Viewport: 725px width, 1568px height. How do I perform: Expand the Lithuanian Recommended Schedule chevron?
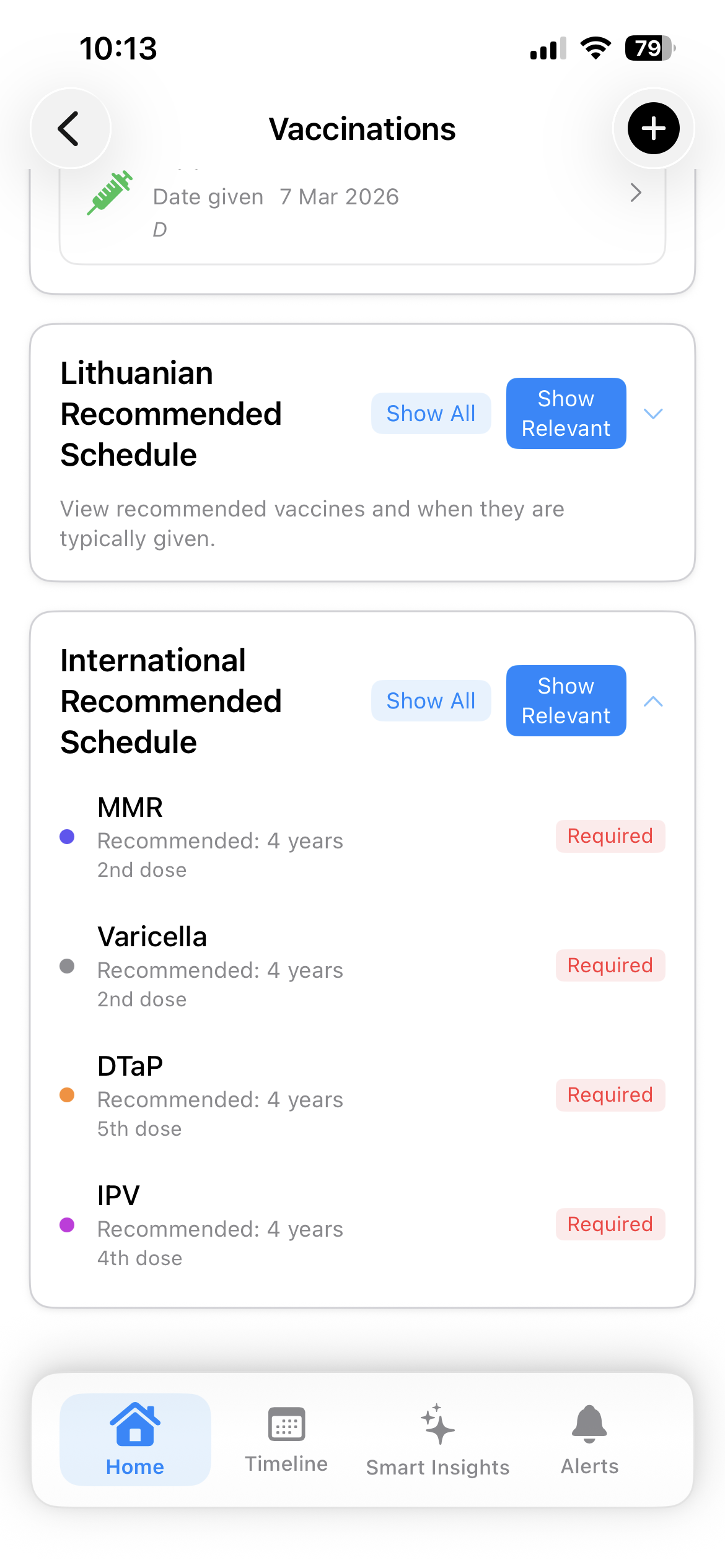coord(654,414)
